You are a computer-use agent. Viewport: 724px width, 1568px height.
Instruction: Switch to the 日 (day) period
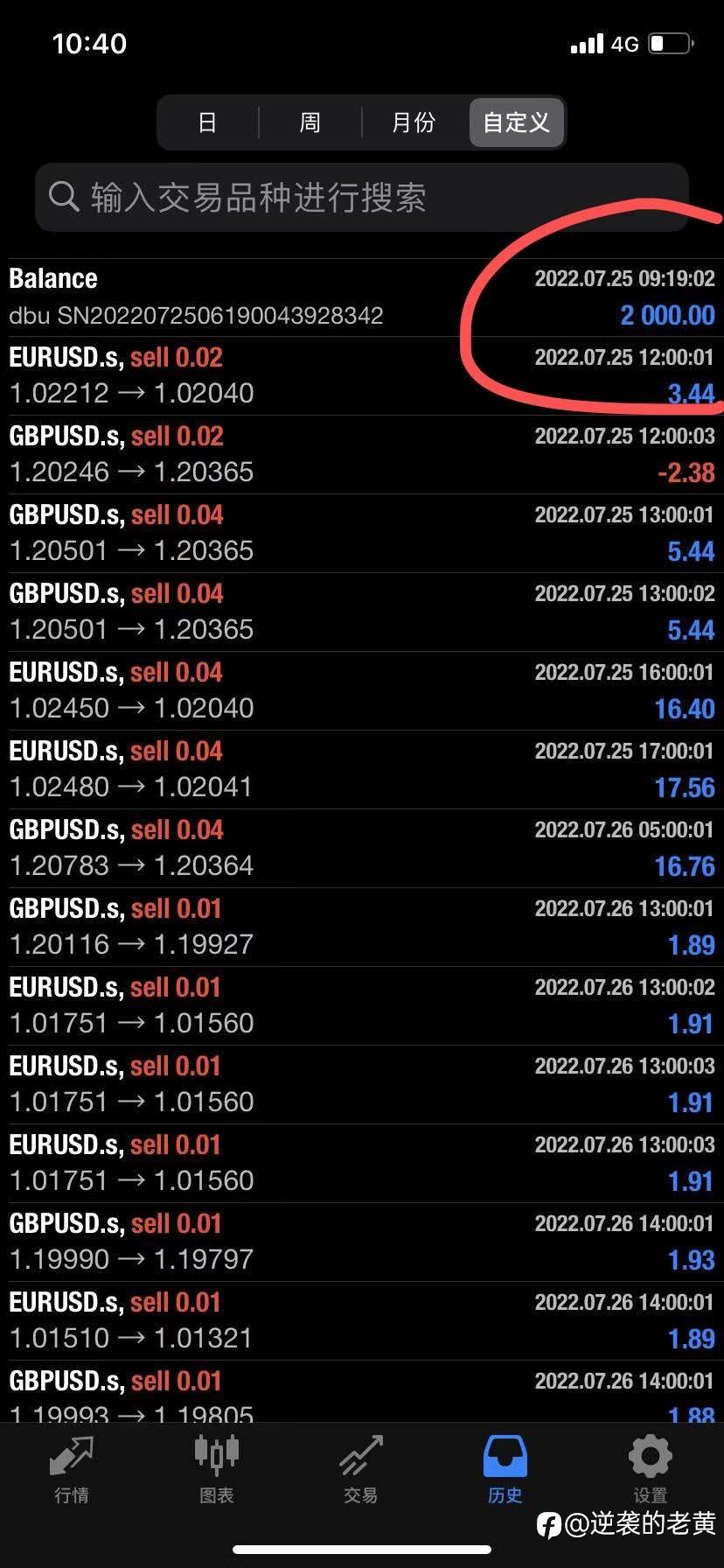click(207, 122)
